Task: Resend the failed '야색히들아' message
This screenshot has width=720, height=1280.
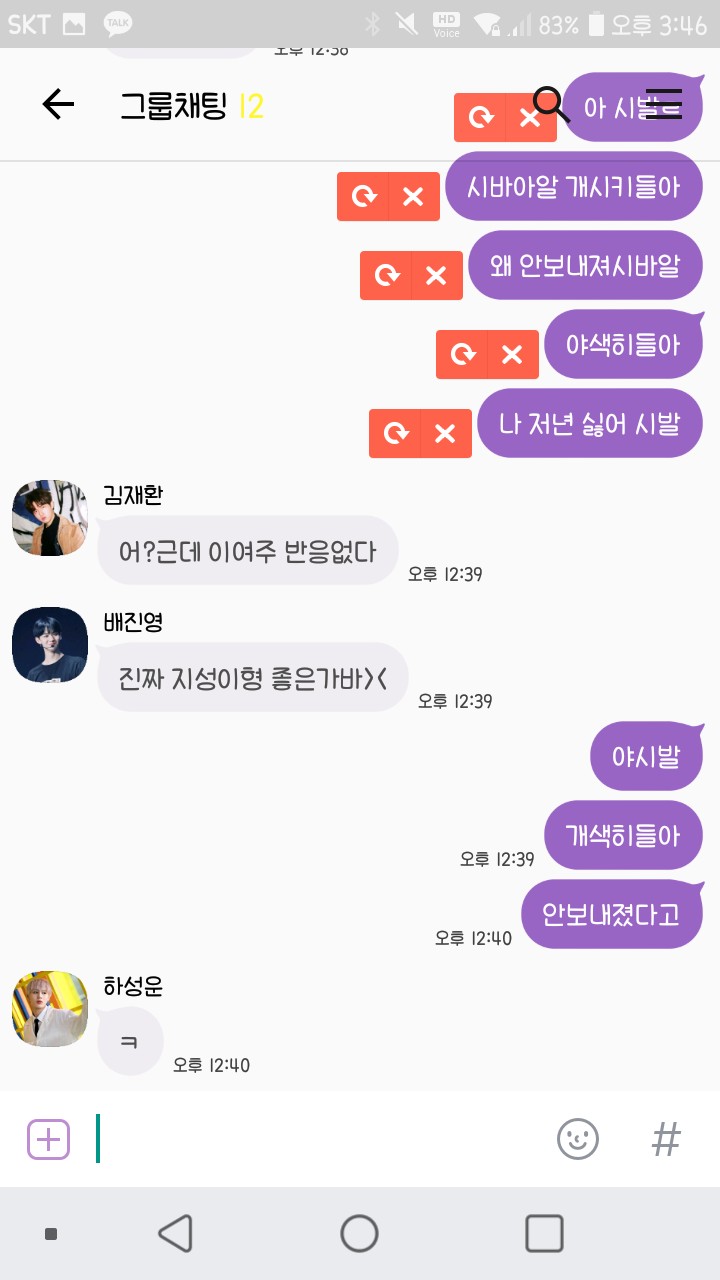Action: 462,354
